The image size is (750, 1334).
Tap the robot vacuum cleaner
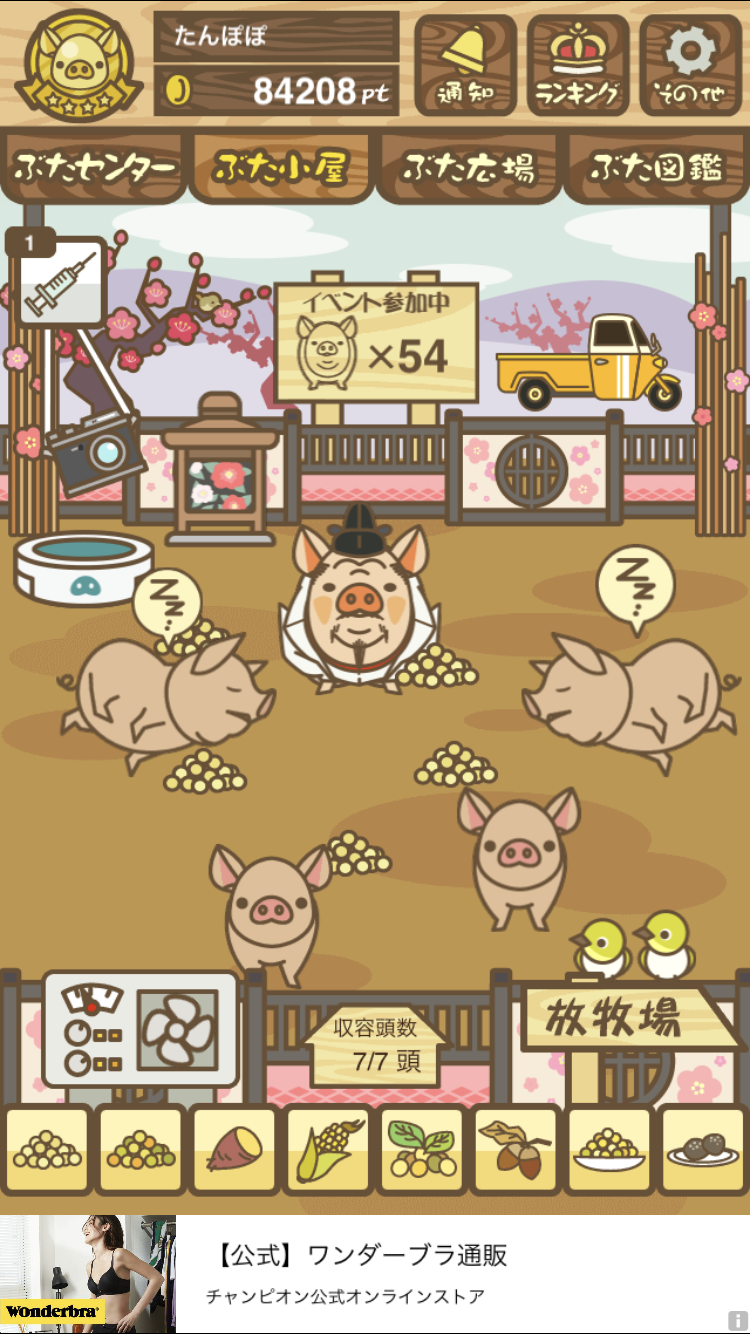point(84,568)
